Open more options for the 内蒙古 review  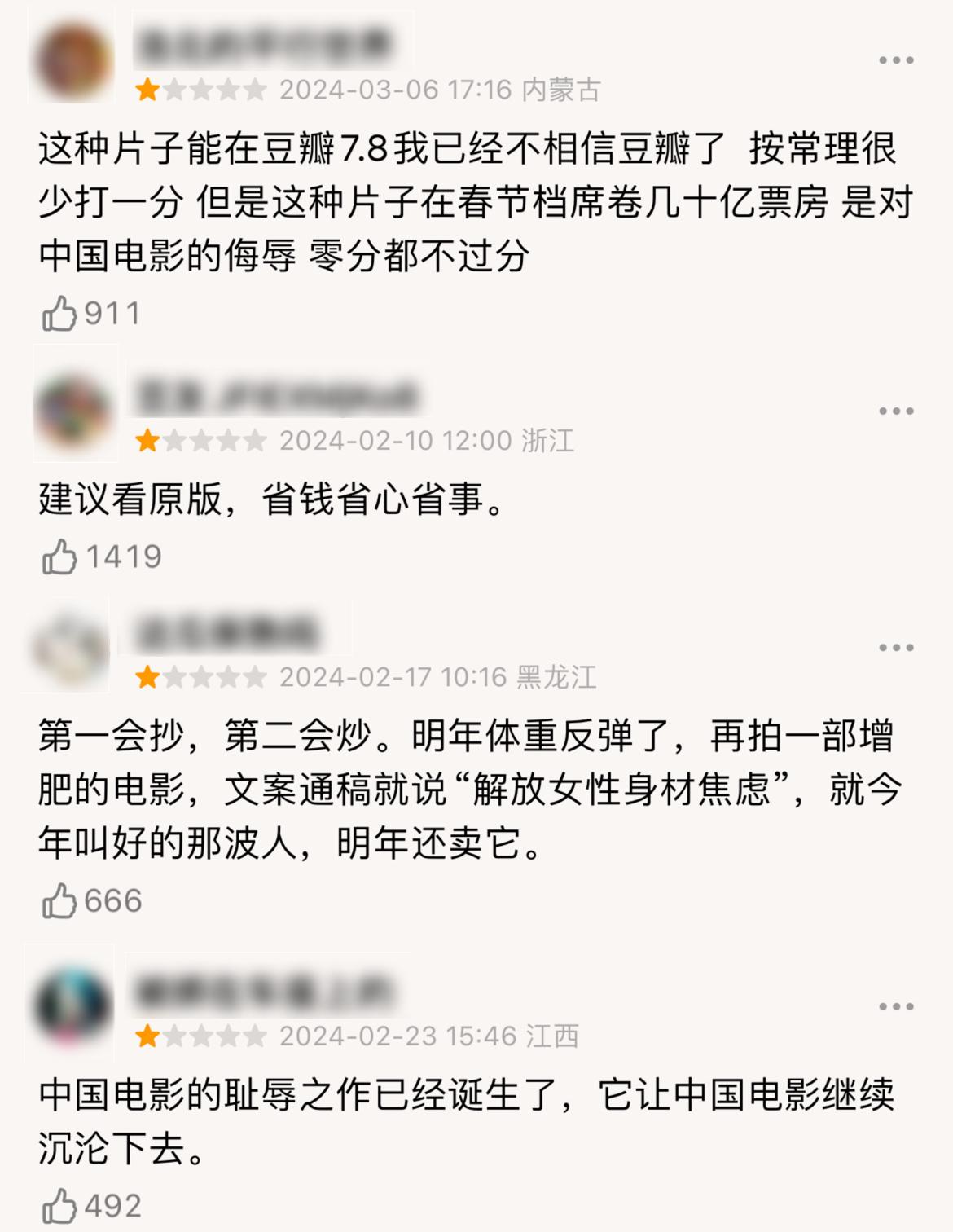(x=896, y=60)
